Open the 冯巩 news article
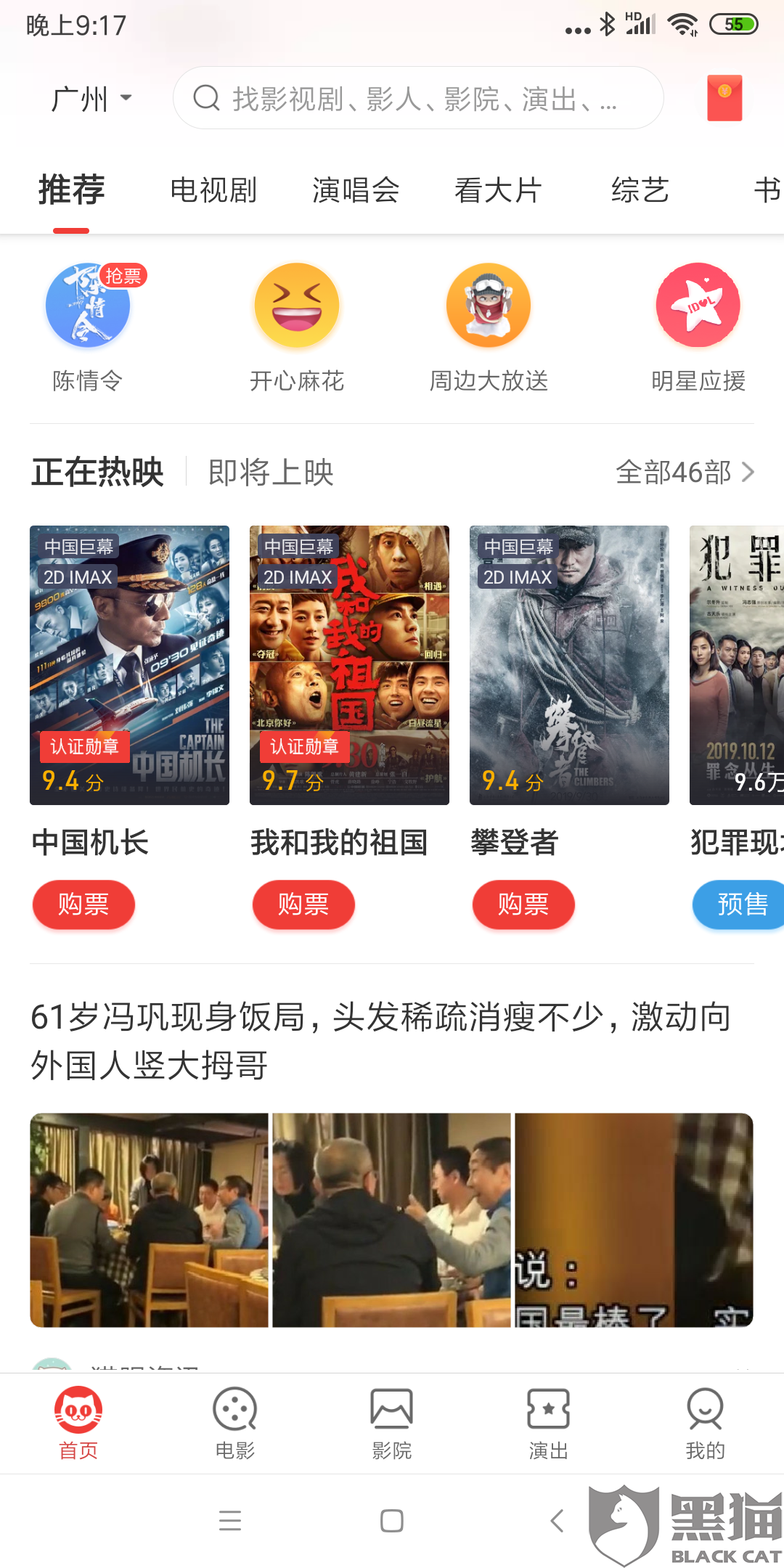This screenshot has width=784, height=1568. click(381, 1040)
